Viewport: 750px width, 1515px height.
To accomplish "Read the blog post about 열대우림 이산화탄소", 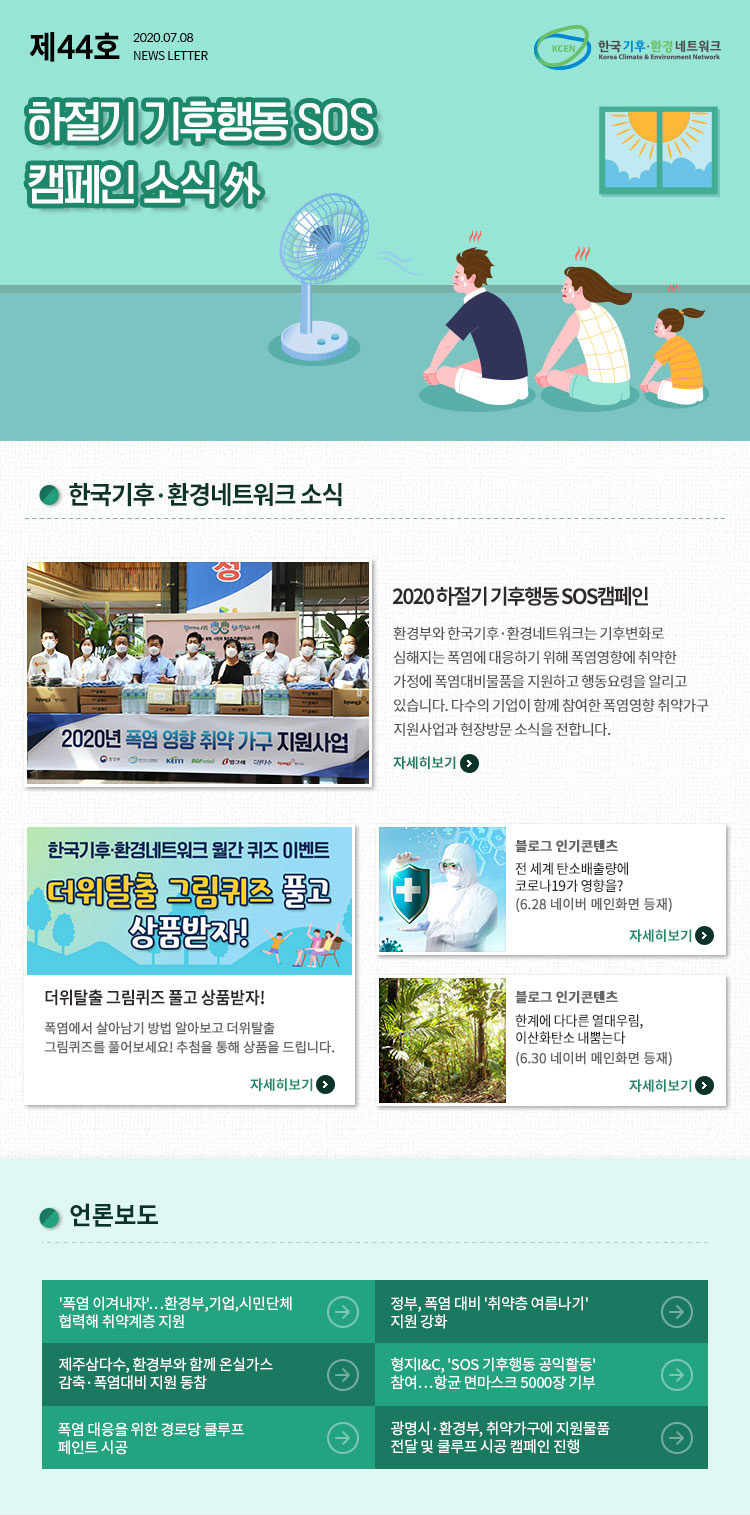I will (671, 1085).
